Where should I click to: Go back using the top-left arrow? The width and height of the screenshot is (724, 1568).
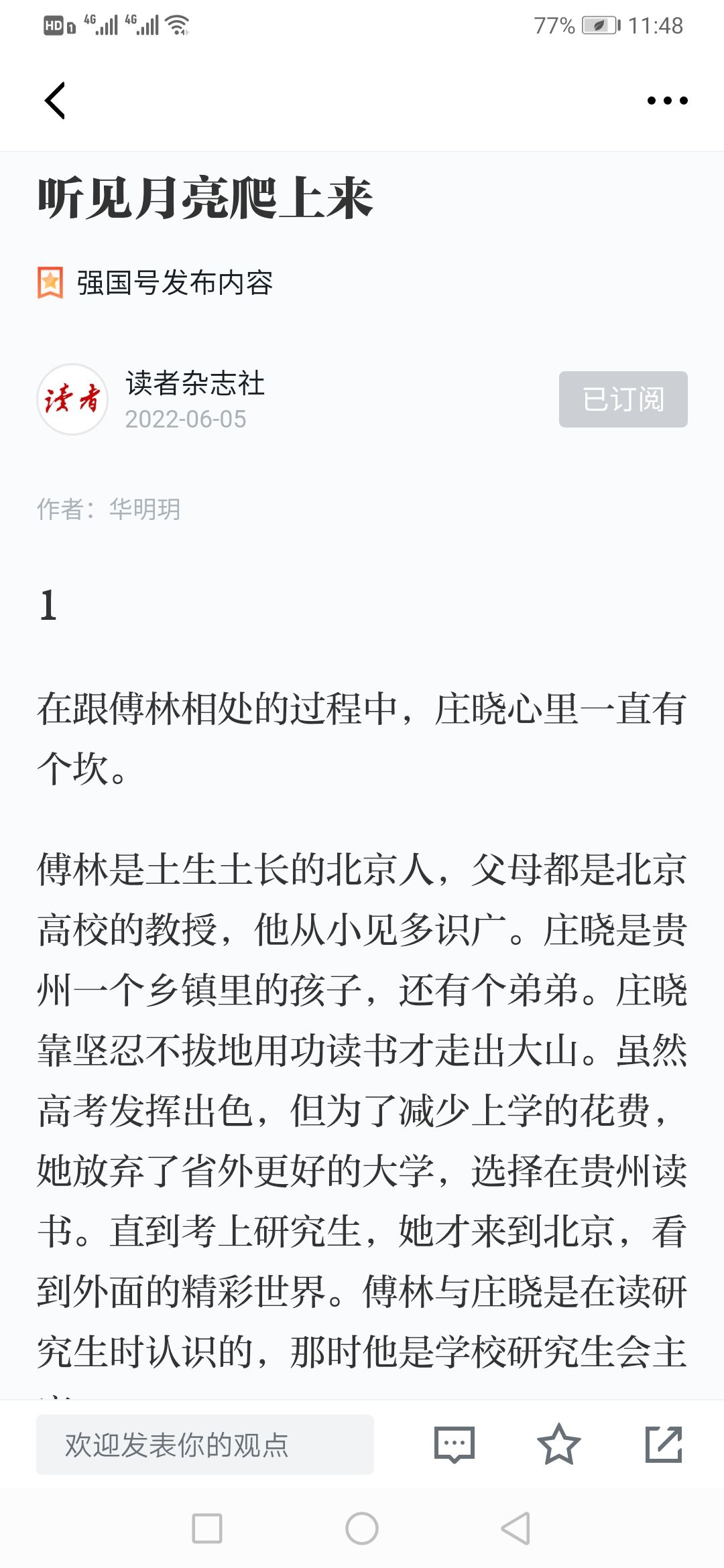(x=55, y=101)
